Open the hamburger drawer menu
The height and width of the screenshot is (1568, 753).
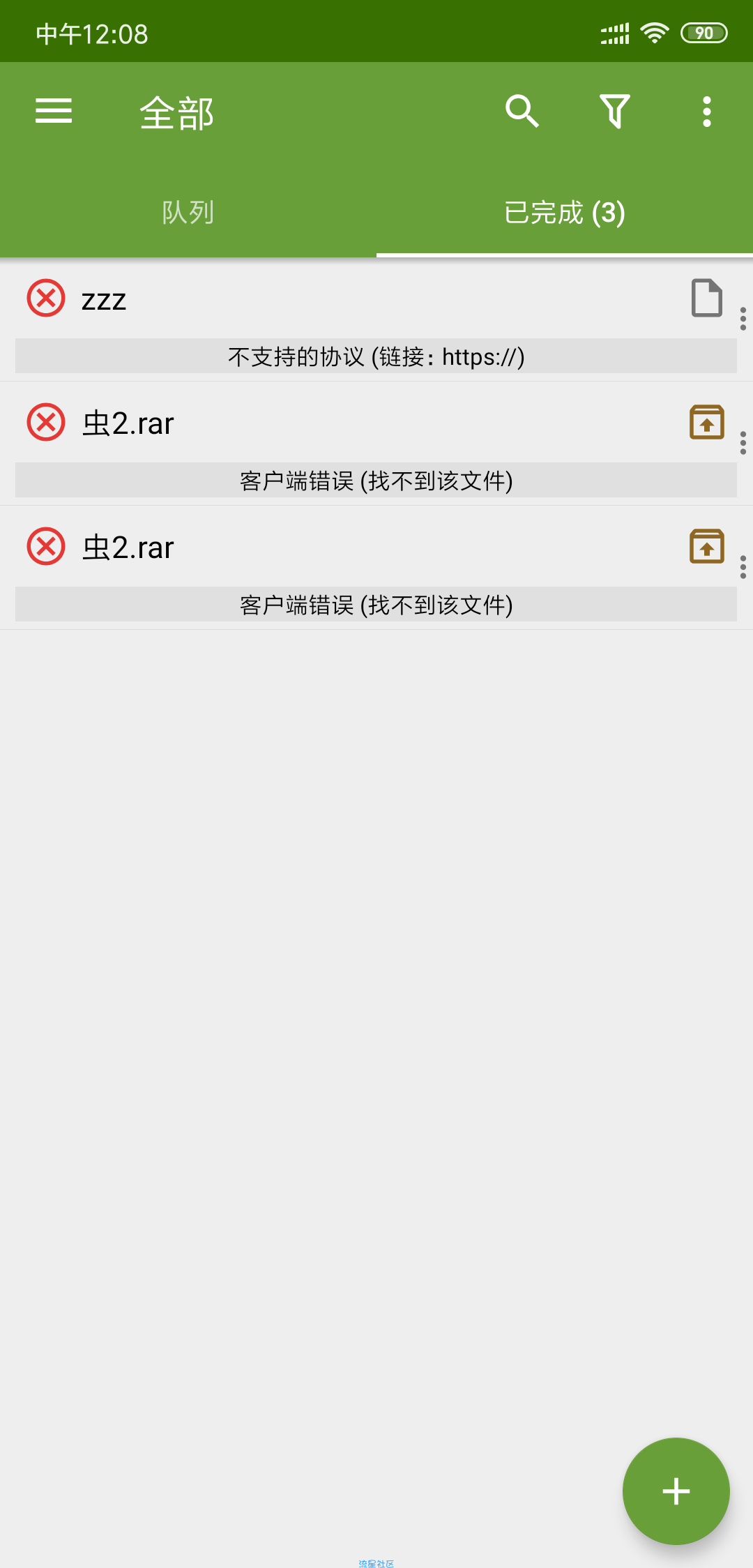54,111
